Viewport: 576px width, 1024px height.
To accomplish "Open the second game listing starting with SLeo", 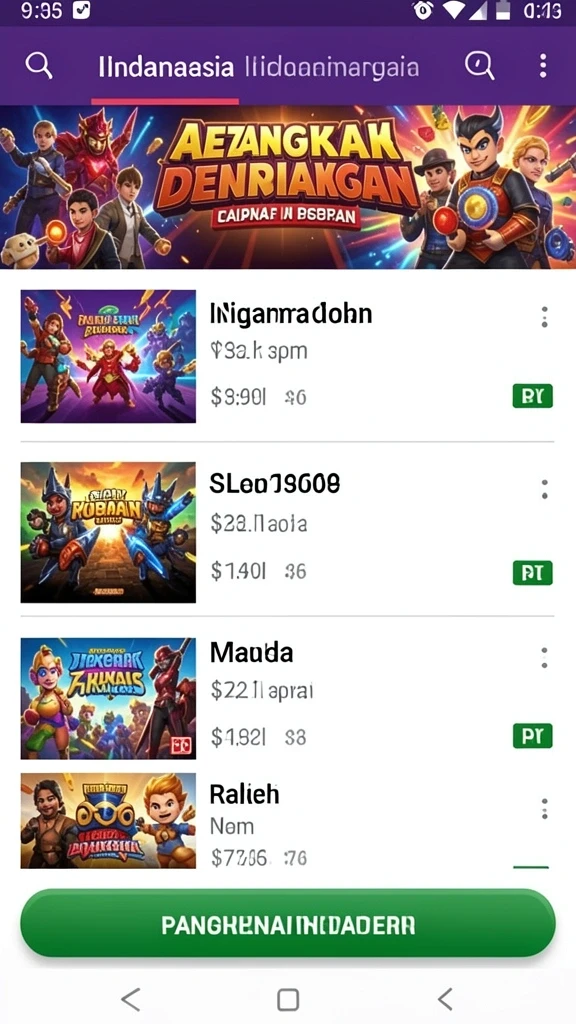I will click(x=287, y=532).
